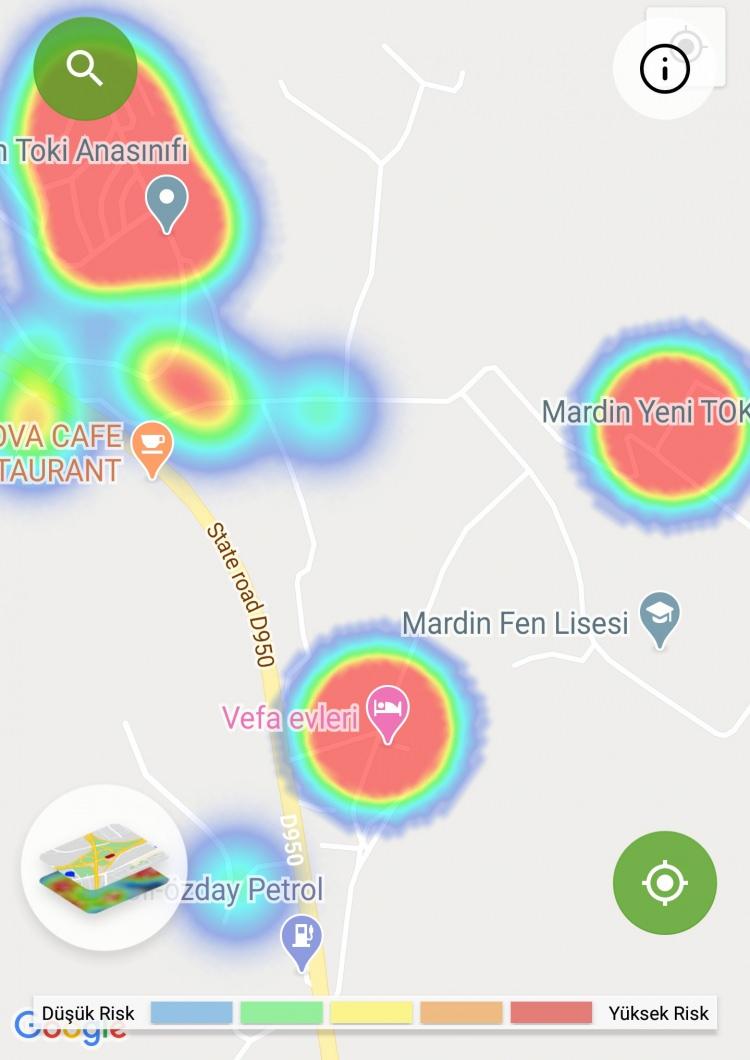The image size is (750, 1060).
Task: Center map on my location
Action: pyautogui.click(x=665, y=883)
